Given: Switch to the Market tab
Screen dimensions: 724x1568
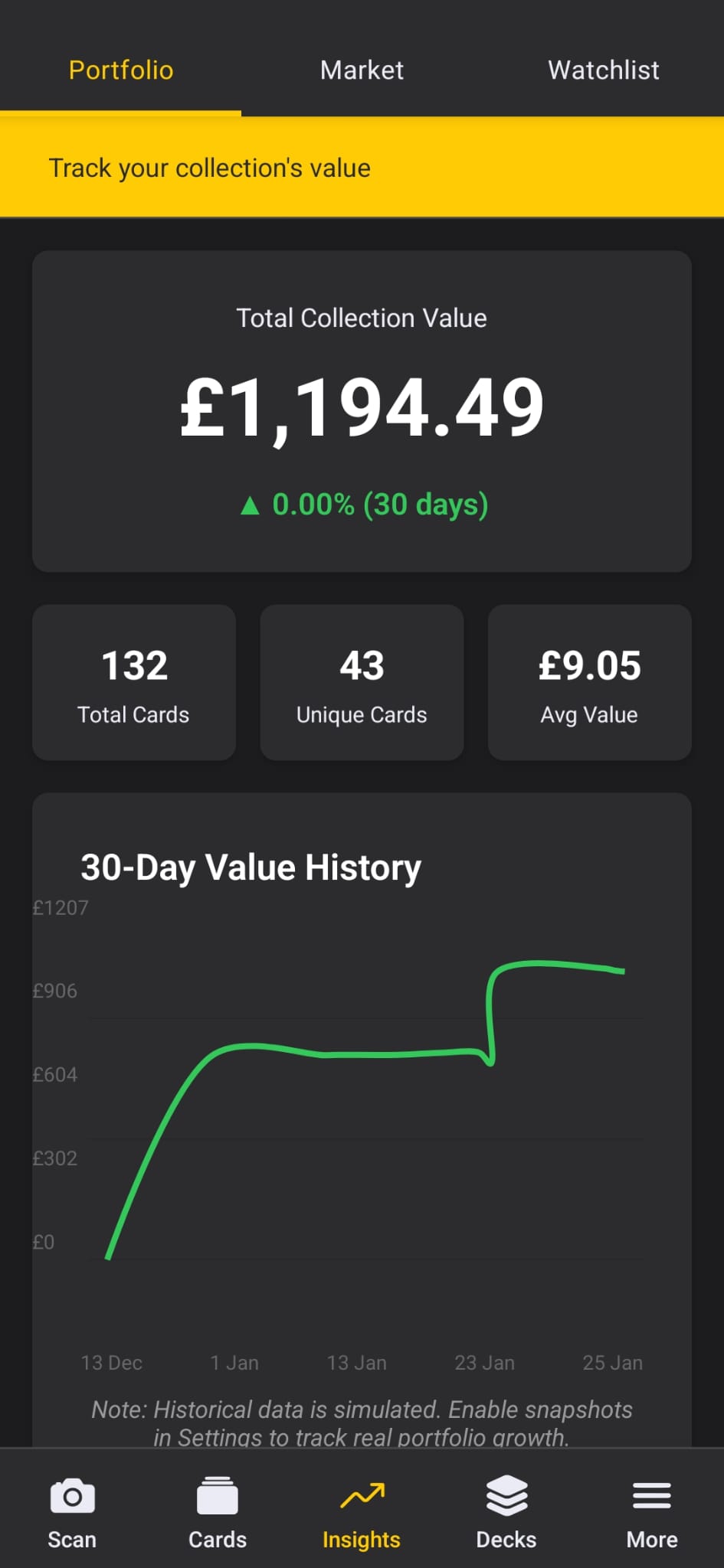Looking at the screenshot, I should point(362,70).
